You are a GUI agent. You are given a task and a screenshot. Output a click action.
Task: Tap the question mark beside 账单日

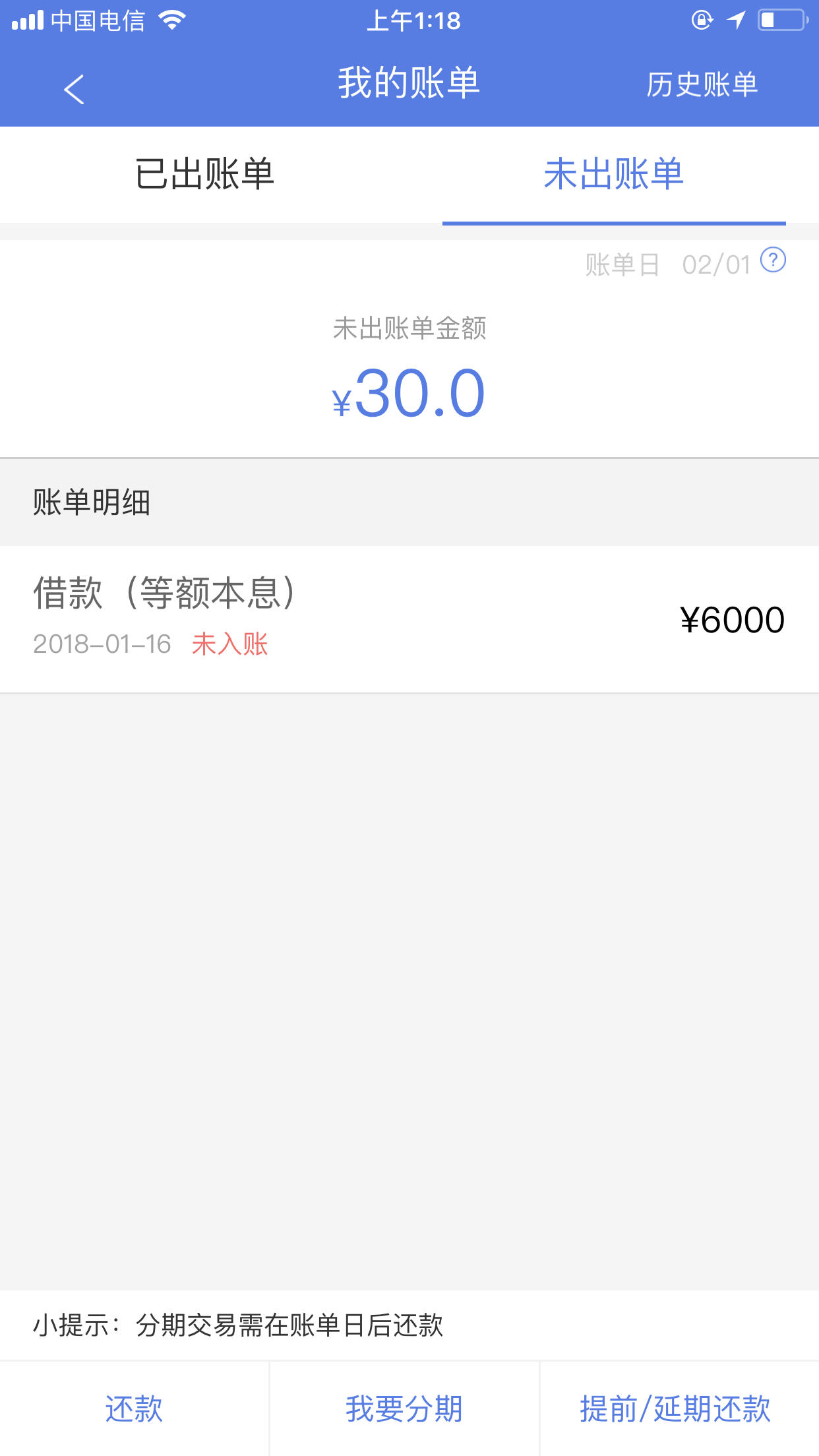(x=773, y=260)
